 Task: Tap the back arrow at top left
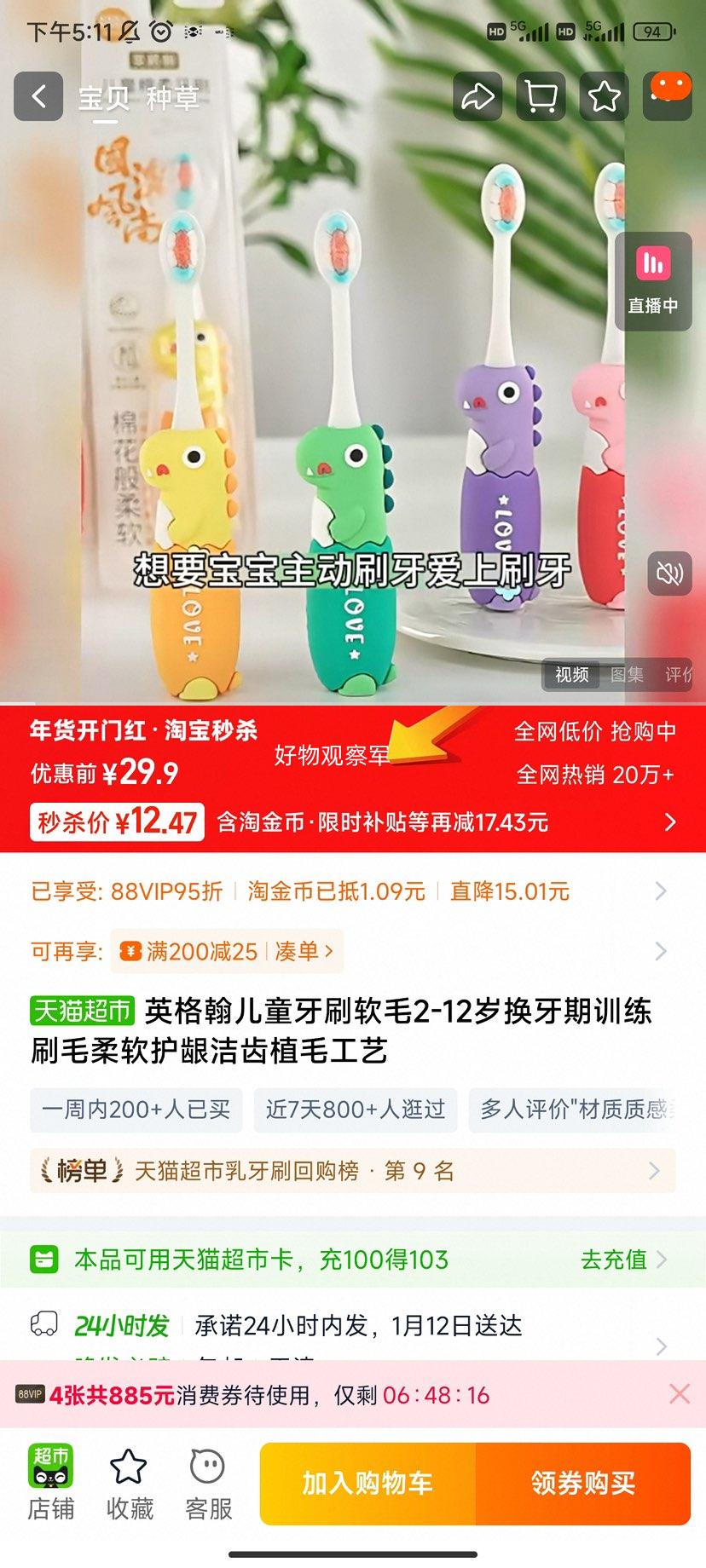coord(38,96)
